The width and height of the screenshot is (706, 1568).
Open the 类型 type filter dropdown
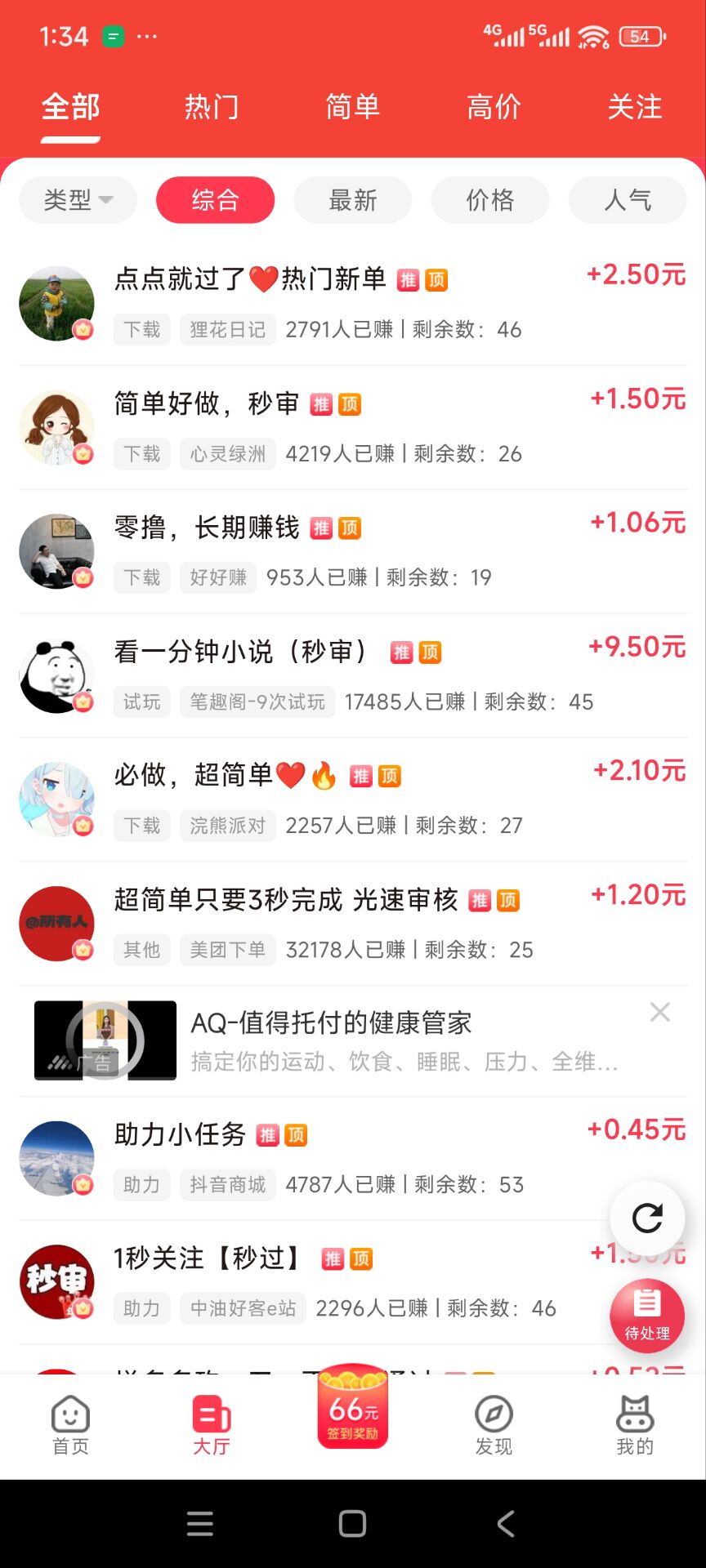click(77, 200)
